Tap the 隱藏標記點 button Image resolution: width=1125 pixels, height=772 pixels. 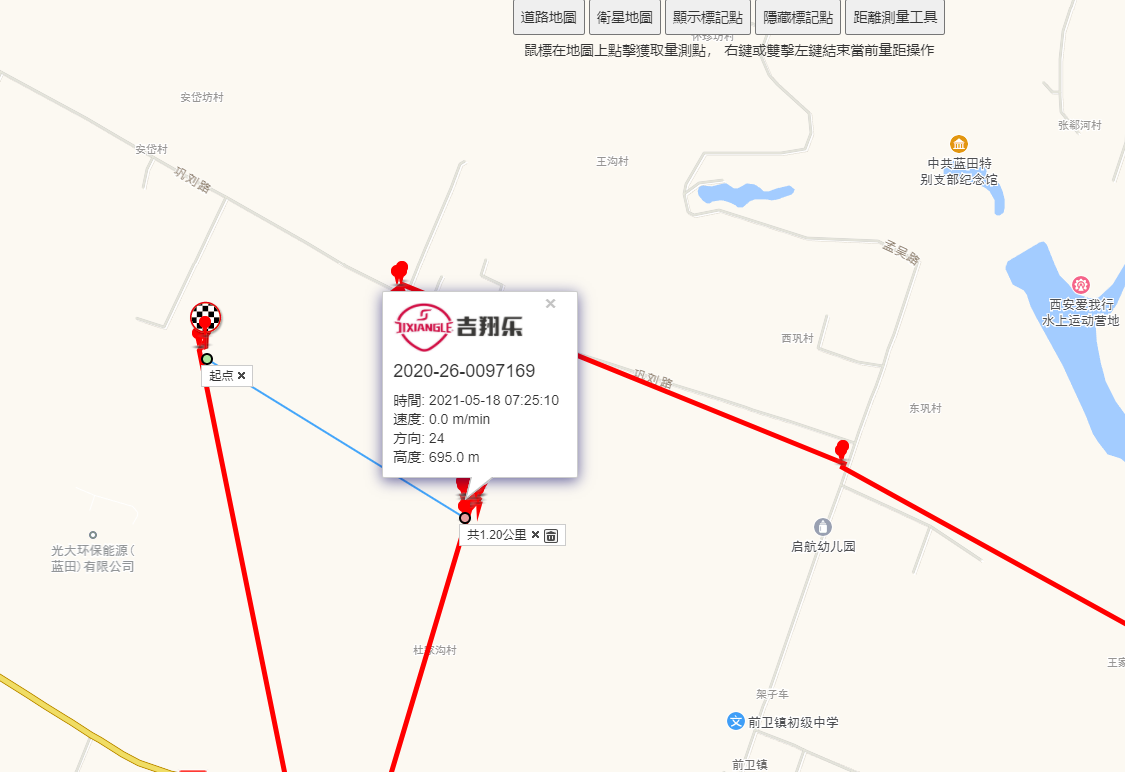(798, 18)
